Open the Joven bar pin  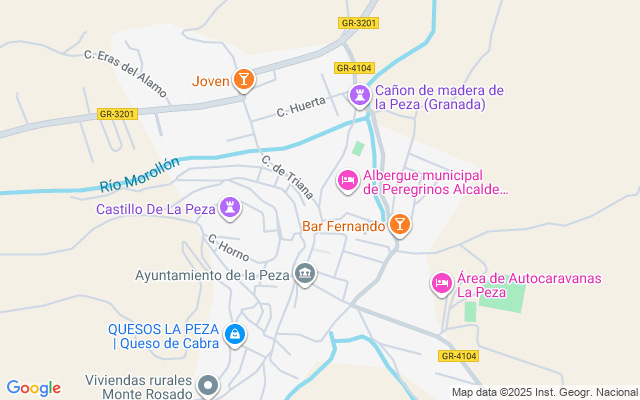click(244, 80)
